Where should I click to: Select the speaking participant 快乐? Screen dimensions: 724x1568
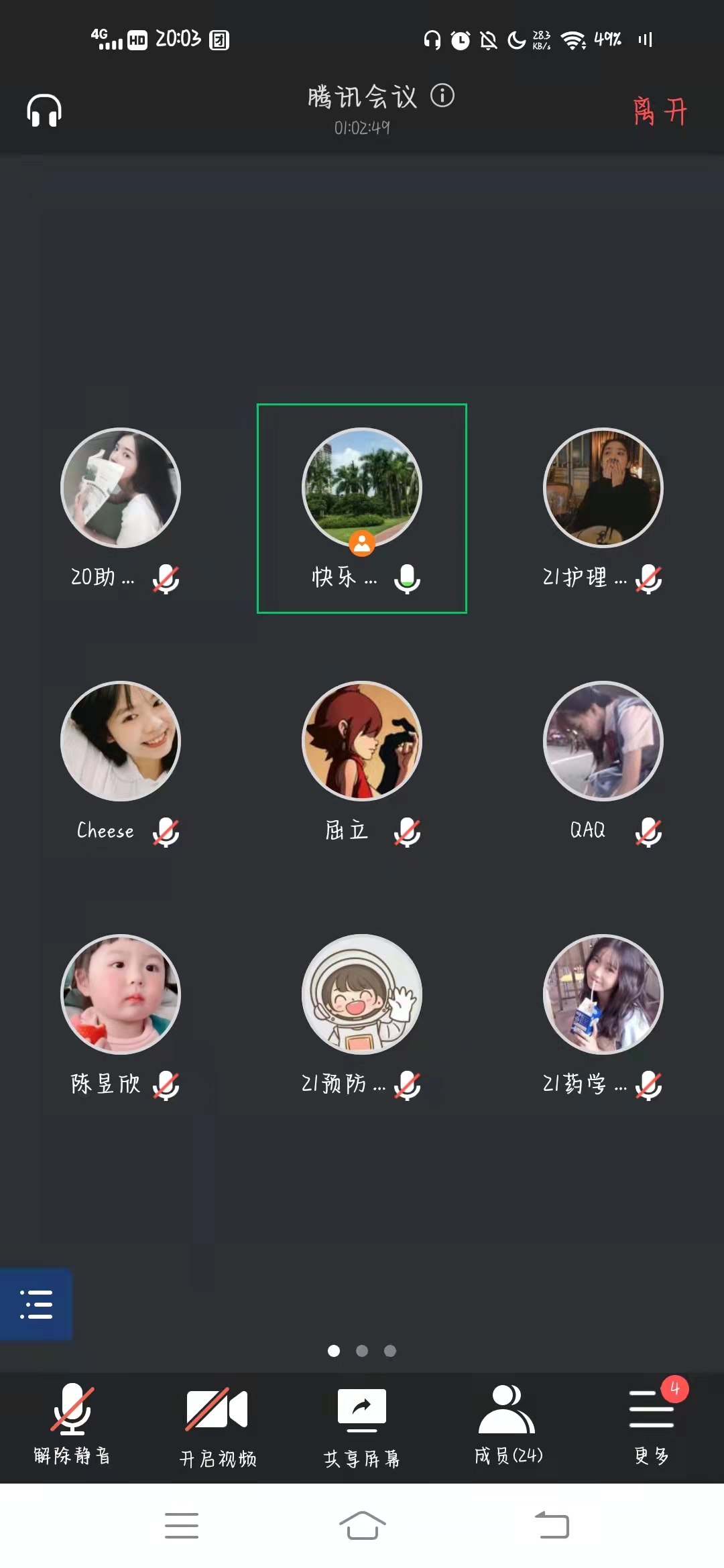[x=362, y=488]
